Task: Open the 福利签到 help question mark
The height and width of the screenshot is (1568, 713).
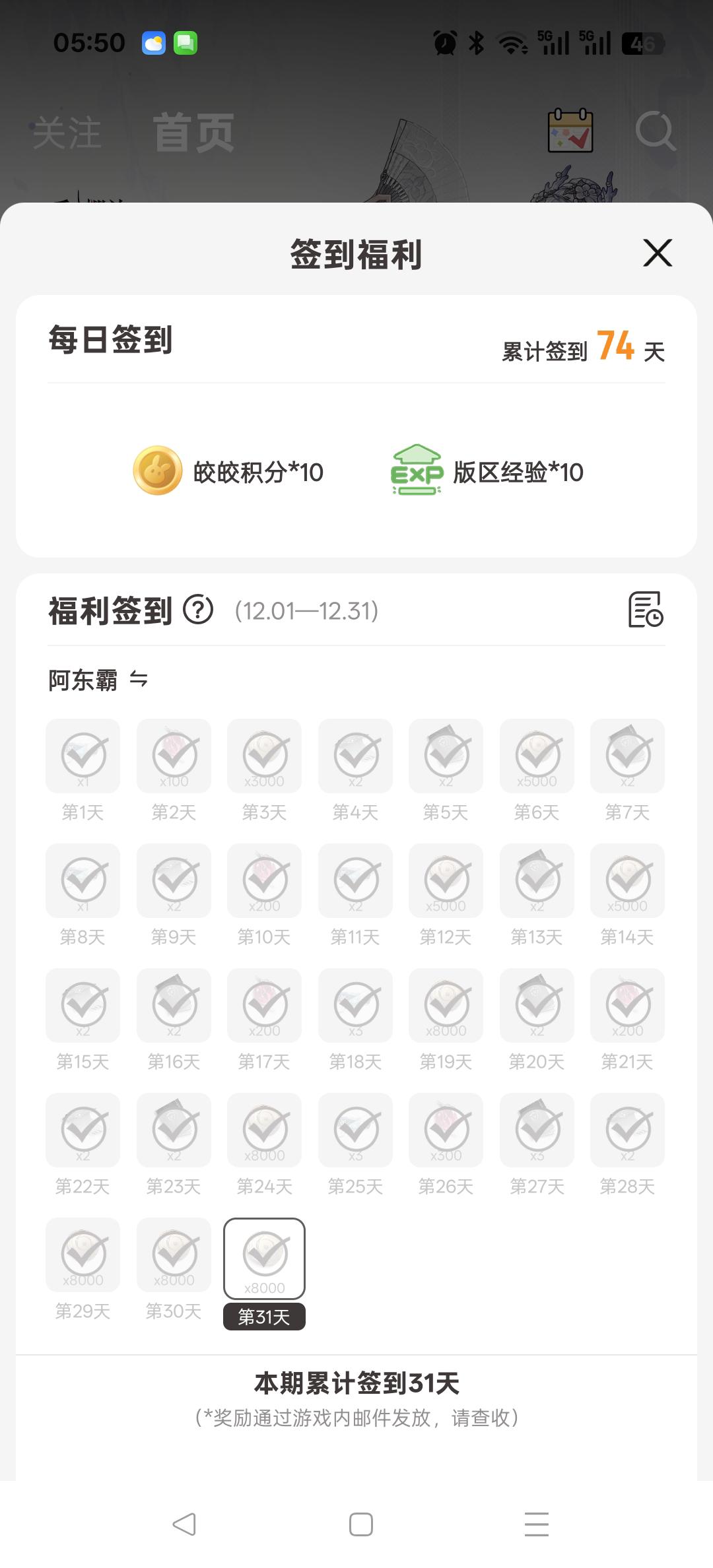Action: (x=198, y=610)
